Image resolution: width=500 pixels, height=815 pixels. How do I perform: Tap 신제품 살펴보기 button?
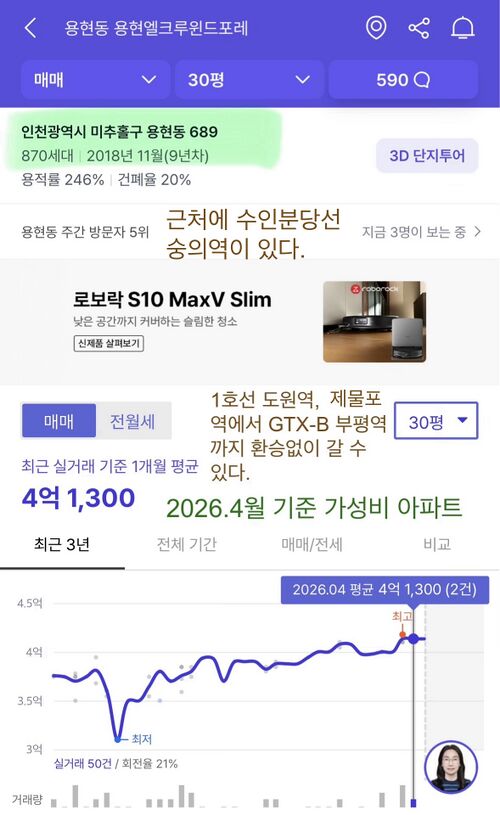point(109,343)
